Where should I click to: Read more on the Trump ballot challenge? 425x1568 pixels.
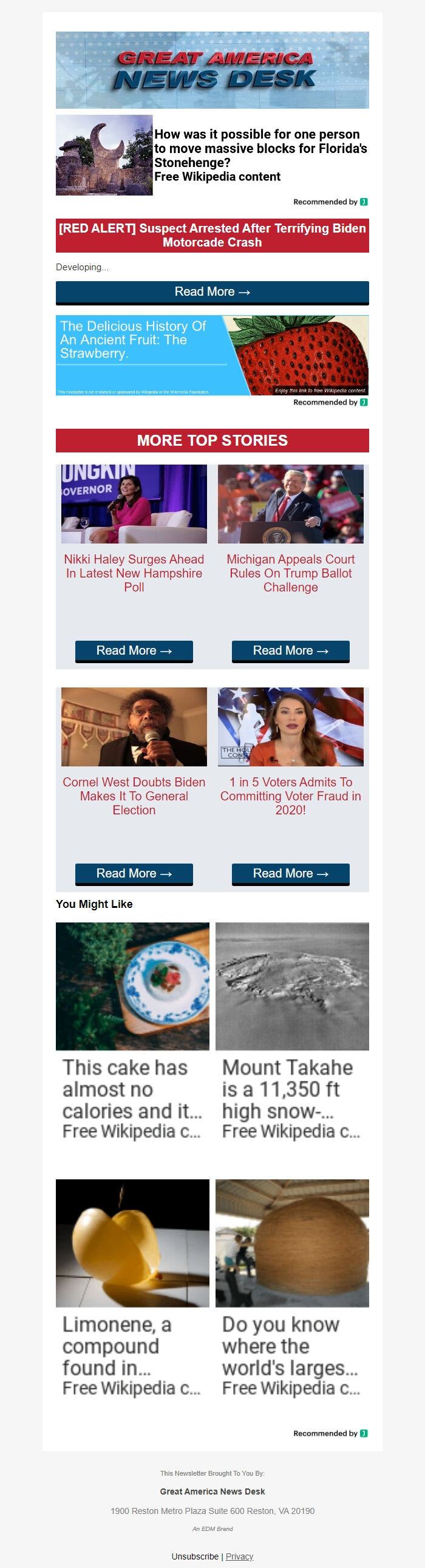[290, 650]
